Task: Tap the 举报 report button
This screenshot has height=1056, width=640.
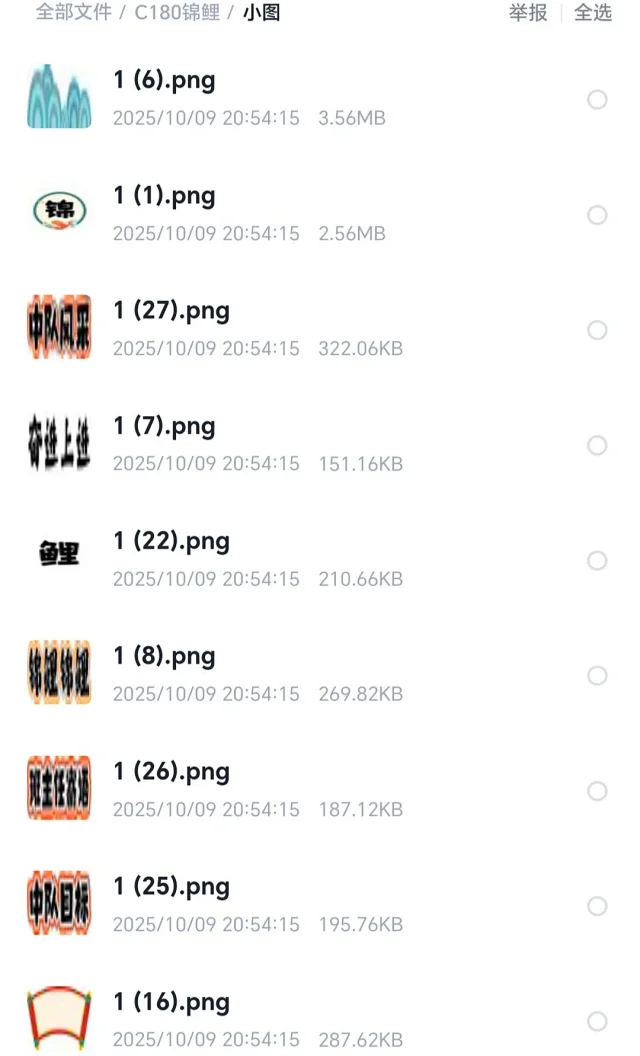Action: coord(528,13)
